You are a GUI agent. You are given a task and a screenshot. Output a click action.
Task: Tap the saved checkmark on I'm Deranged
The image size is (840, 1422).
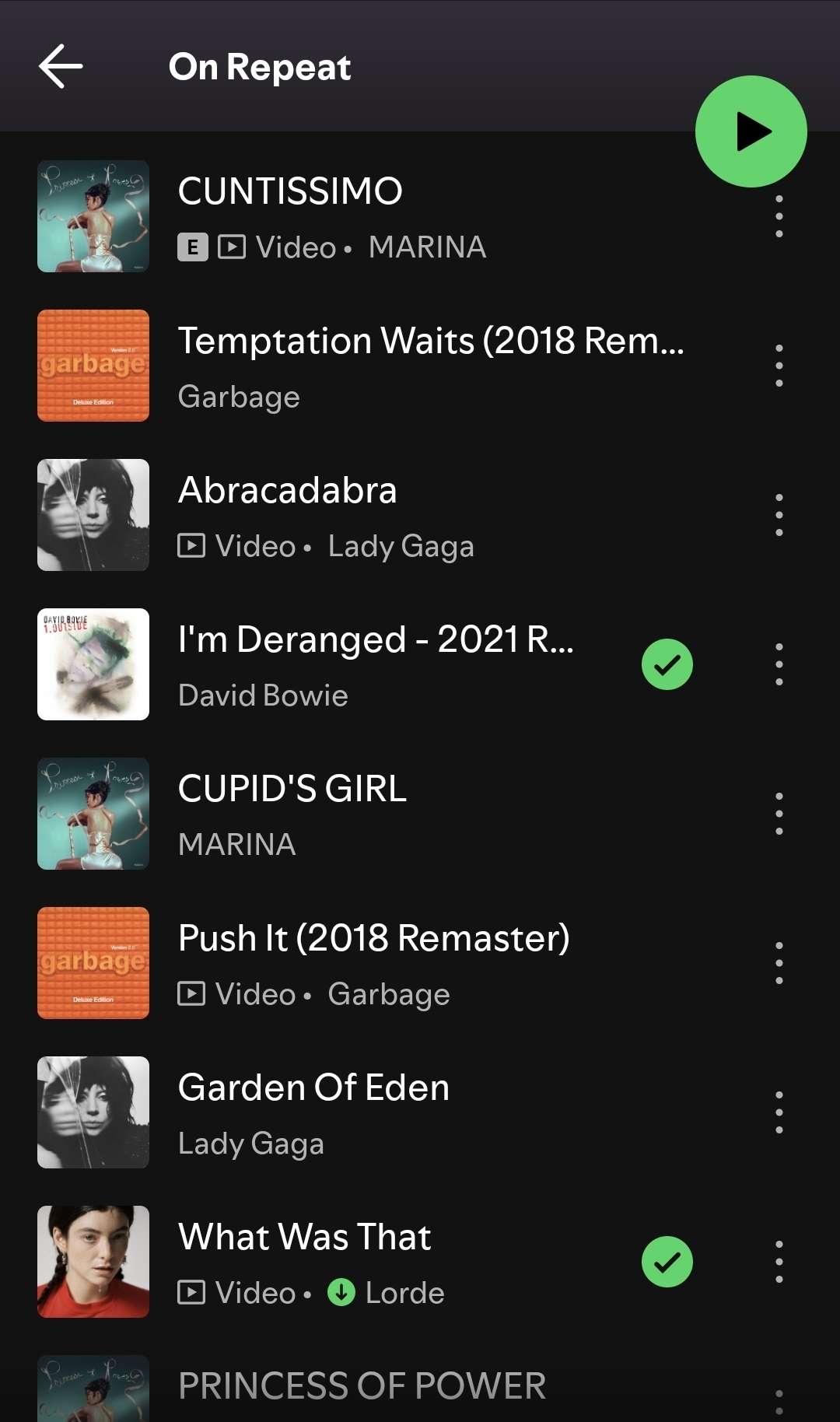click(x=667, y=664)
